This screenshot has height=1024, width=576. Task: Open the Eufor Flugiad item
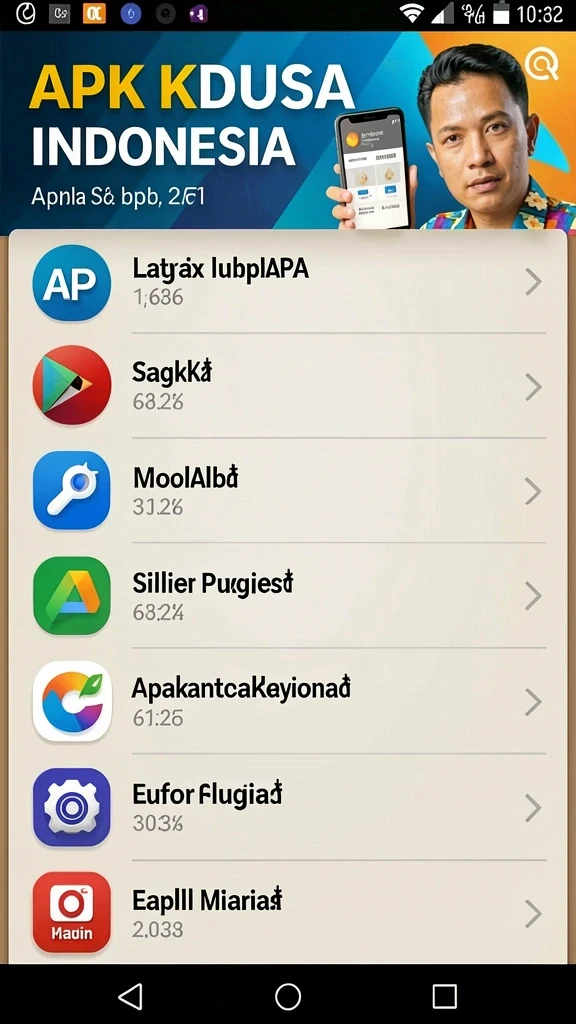tap(288, 807)
